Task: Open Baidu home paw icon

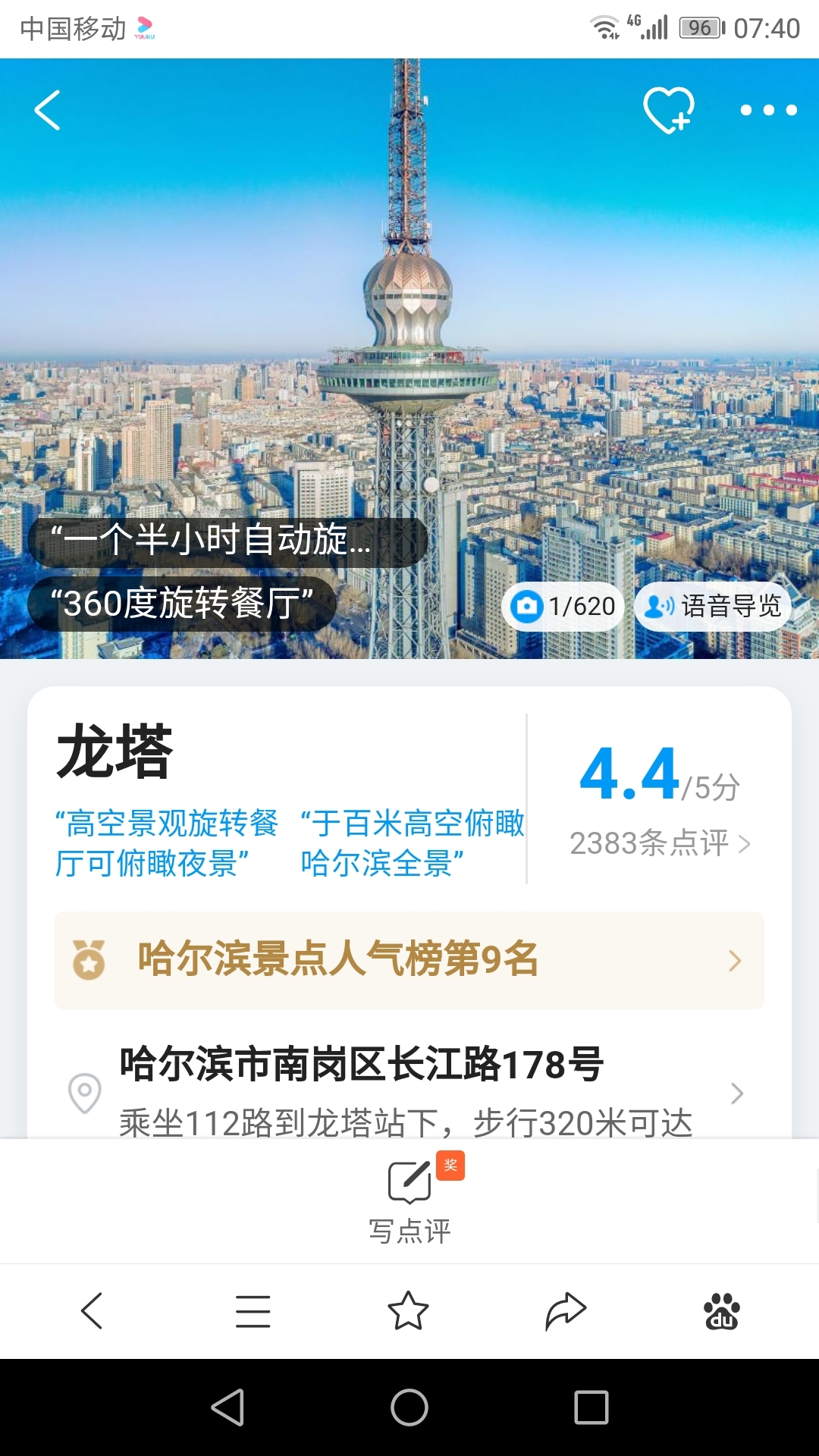Action: 722,1312
